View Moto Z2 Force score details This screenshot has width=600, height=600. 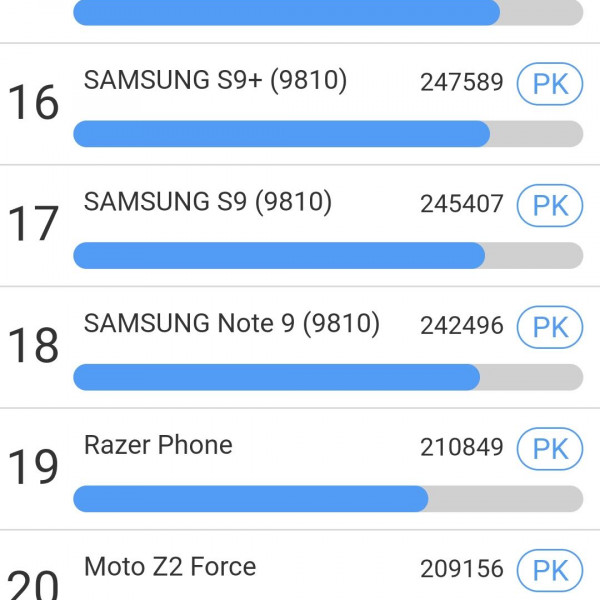point(170,568)
